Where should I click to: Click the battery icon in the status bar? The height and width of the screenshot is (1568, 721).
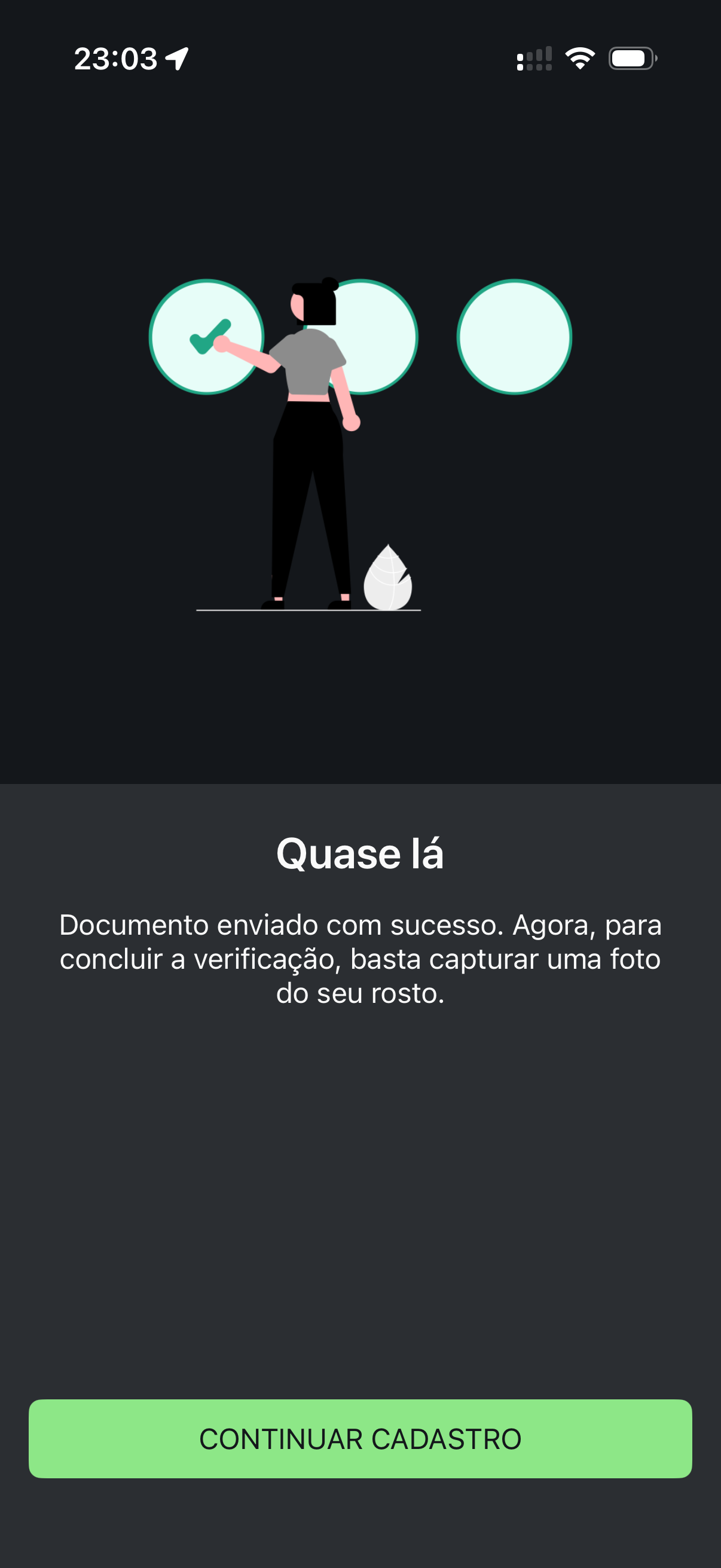coord(633,59)
